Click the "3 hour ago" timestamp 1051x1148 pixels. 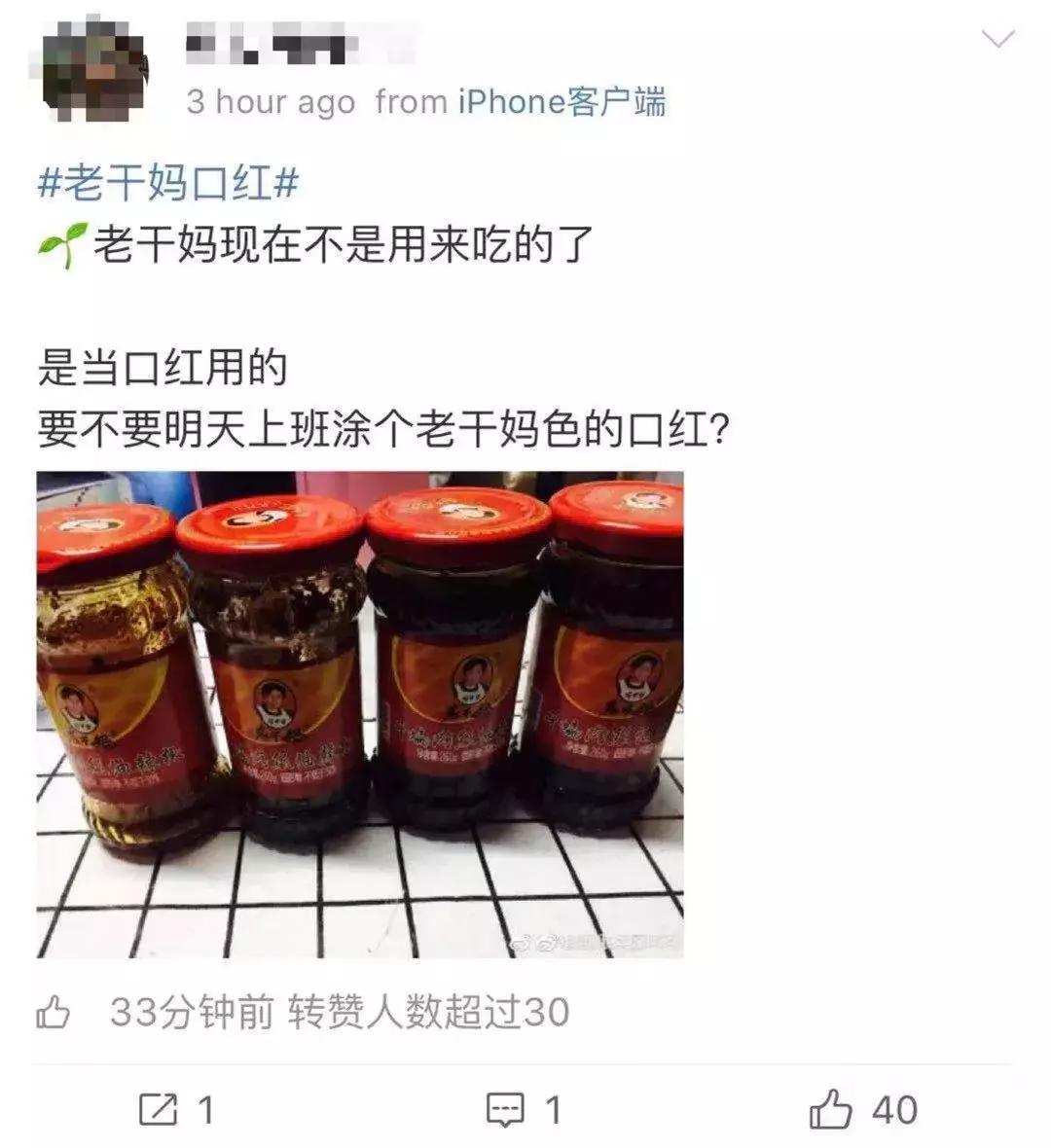(270, 103)
